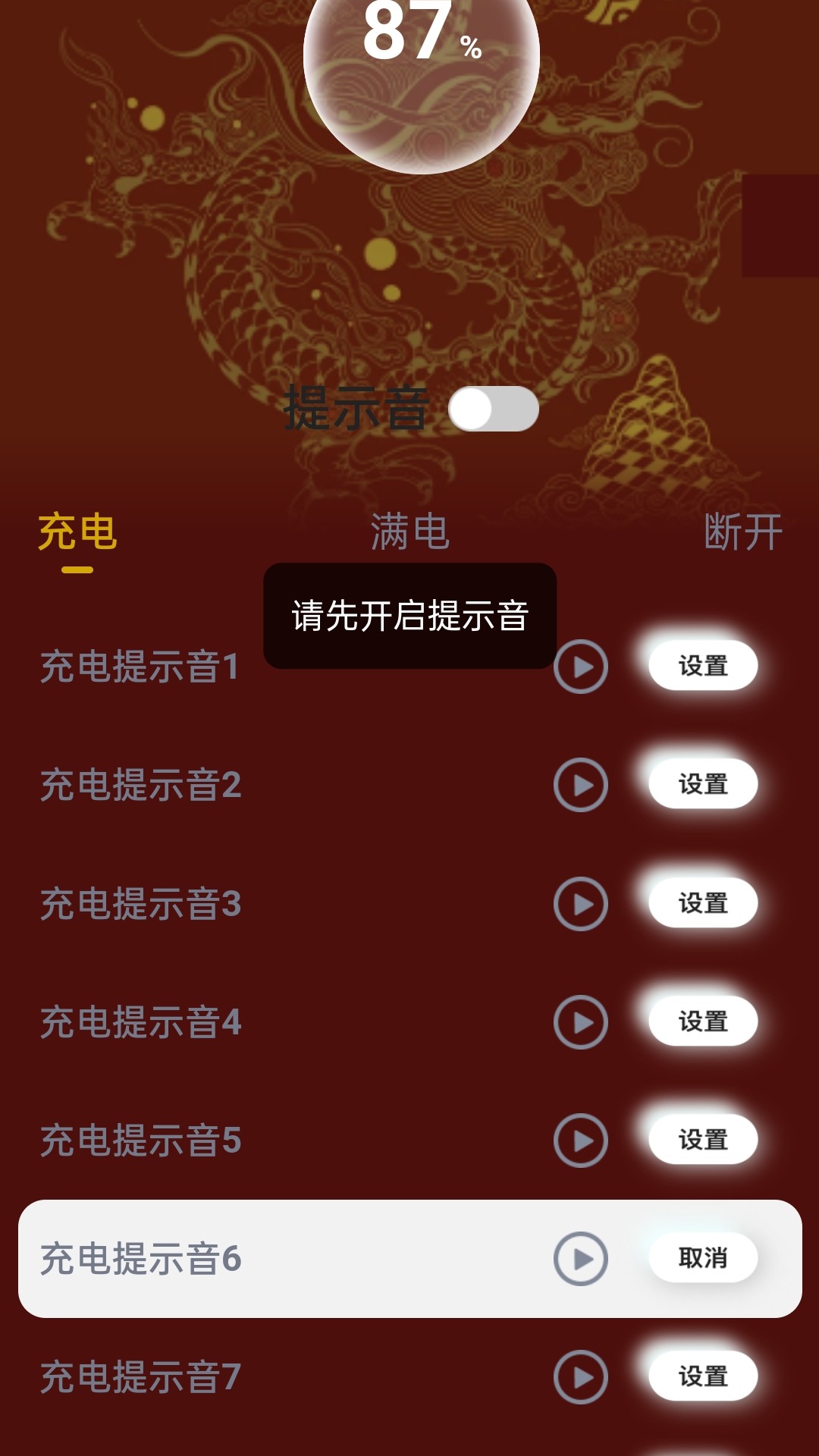Play preview of 充电提示音3
This screenshot has height=1456, width=819.
coord(581,904)
